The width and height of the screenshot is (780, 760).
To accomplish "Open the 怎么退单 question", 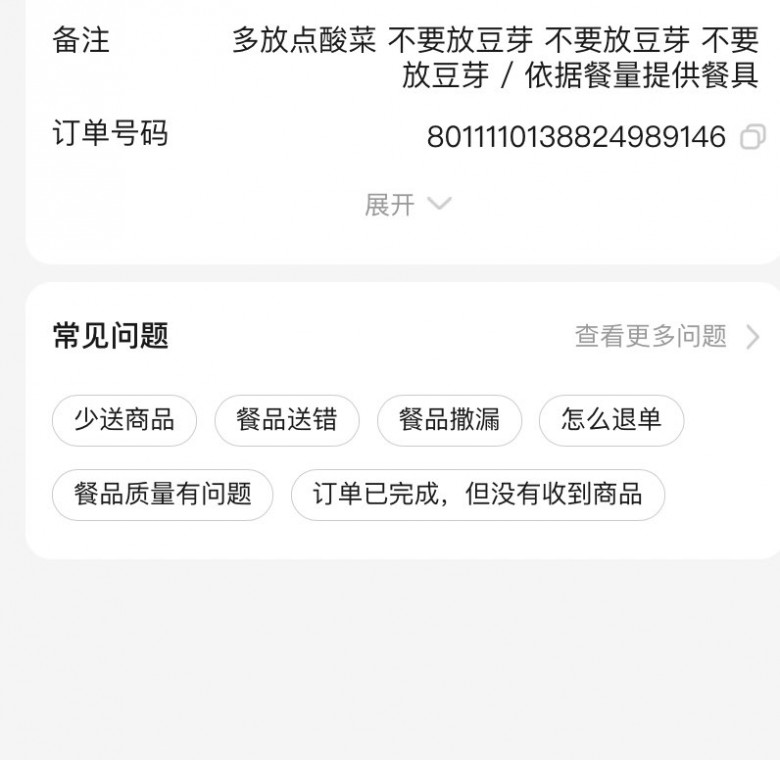I will tap(611, 420).
